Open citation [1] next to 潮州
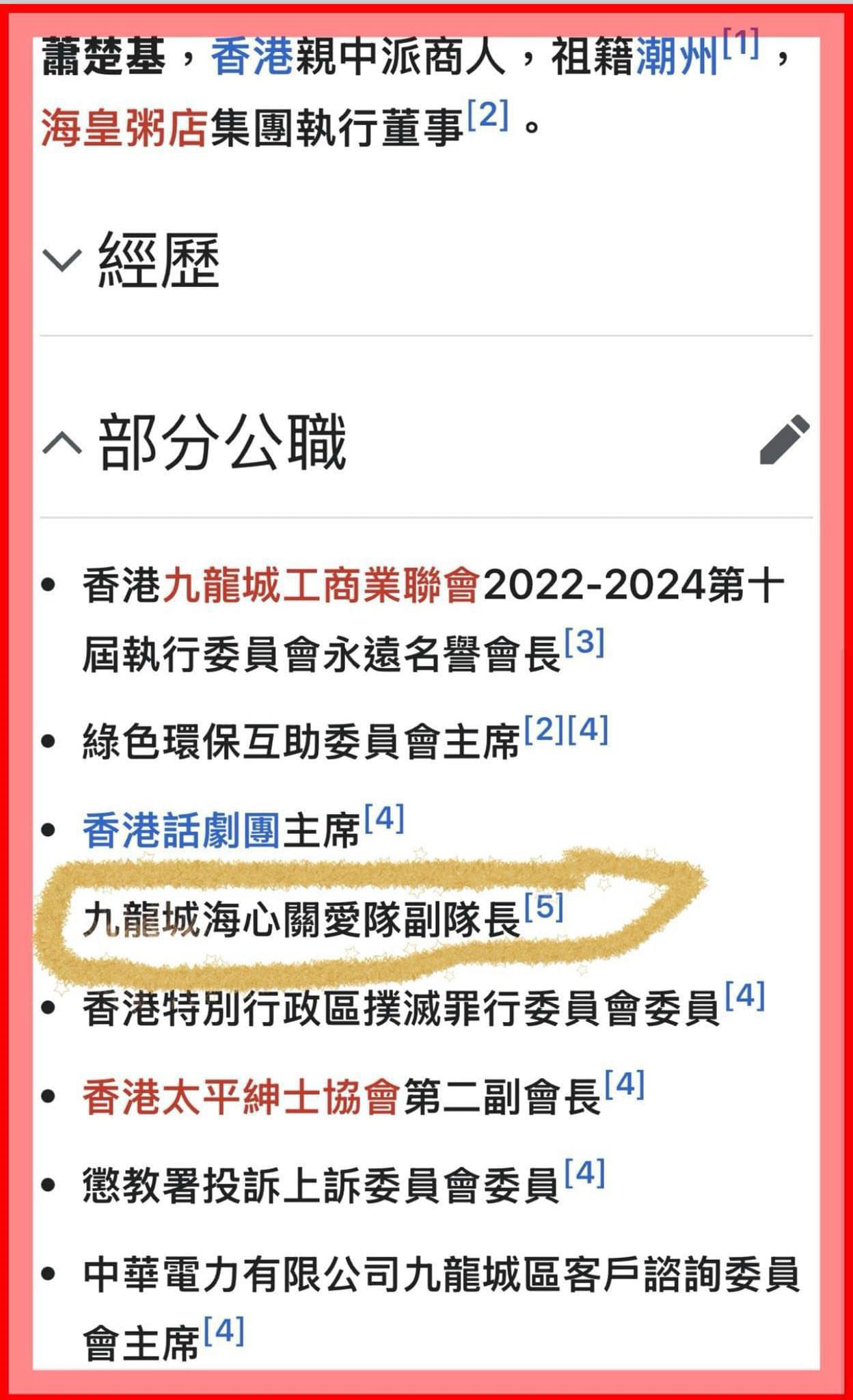This screenshot has height=1400, width=853. [x=741, y=44]
